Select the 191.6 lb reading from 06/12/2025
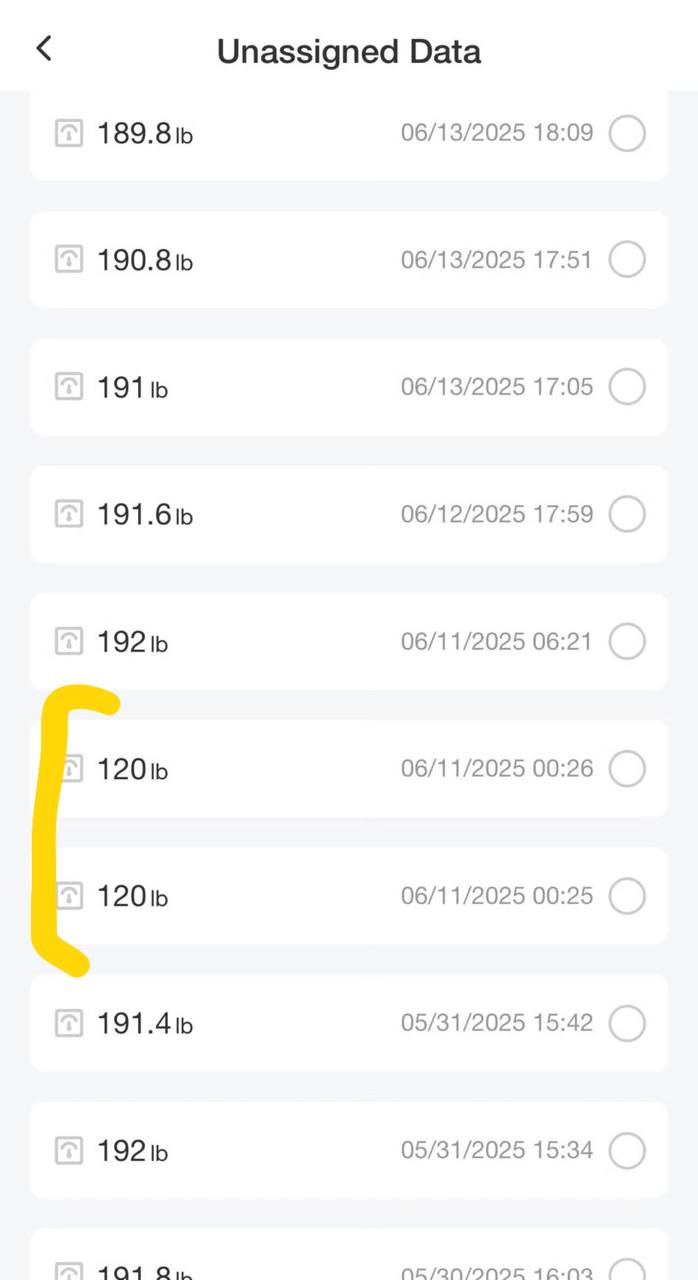 coord(627,514)
